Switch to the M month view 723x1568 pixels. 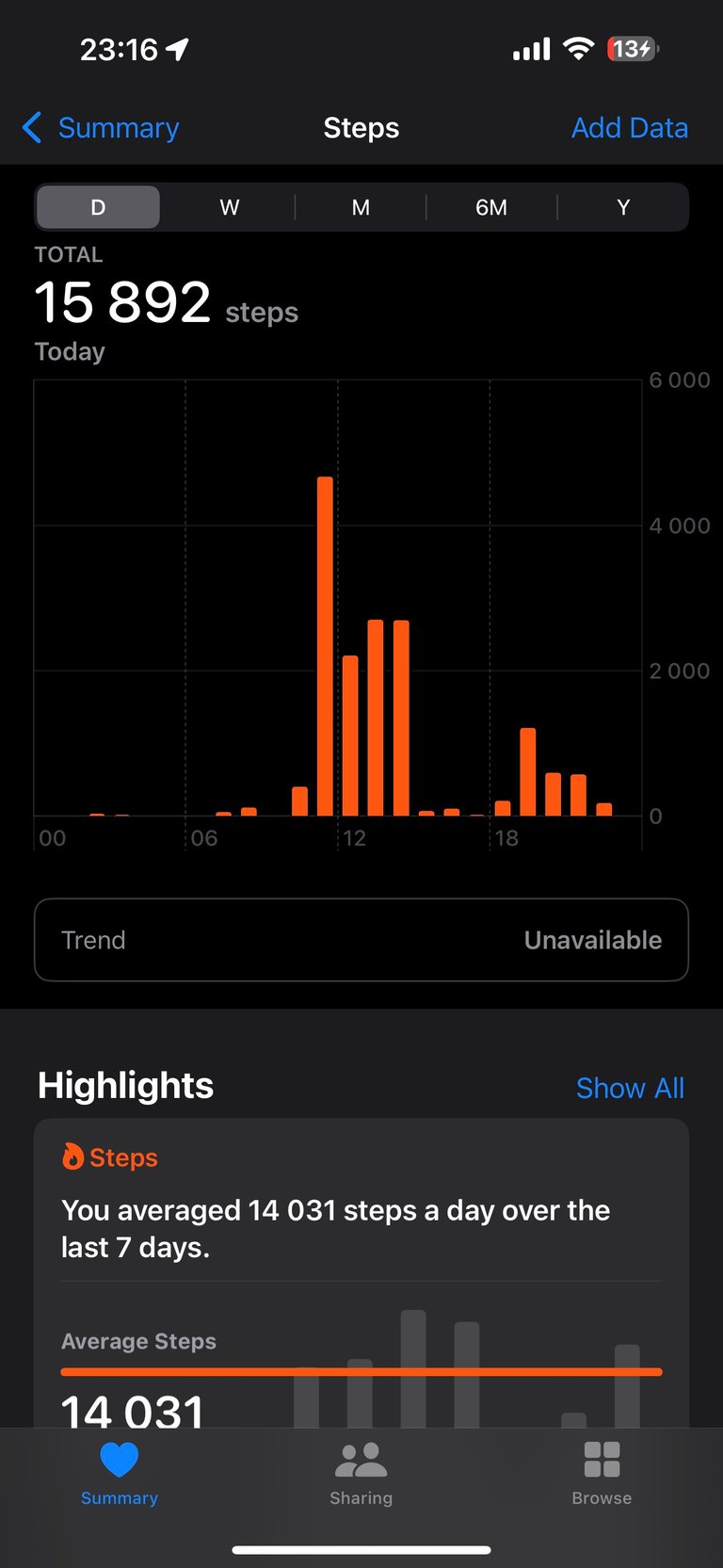361,207
